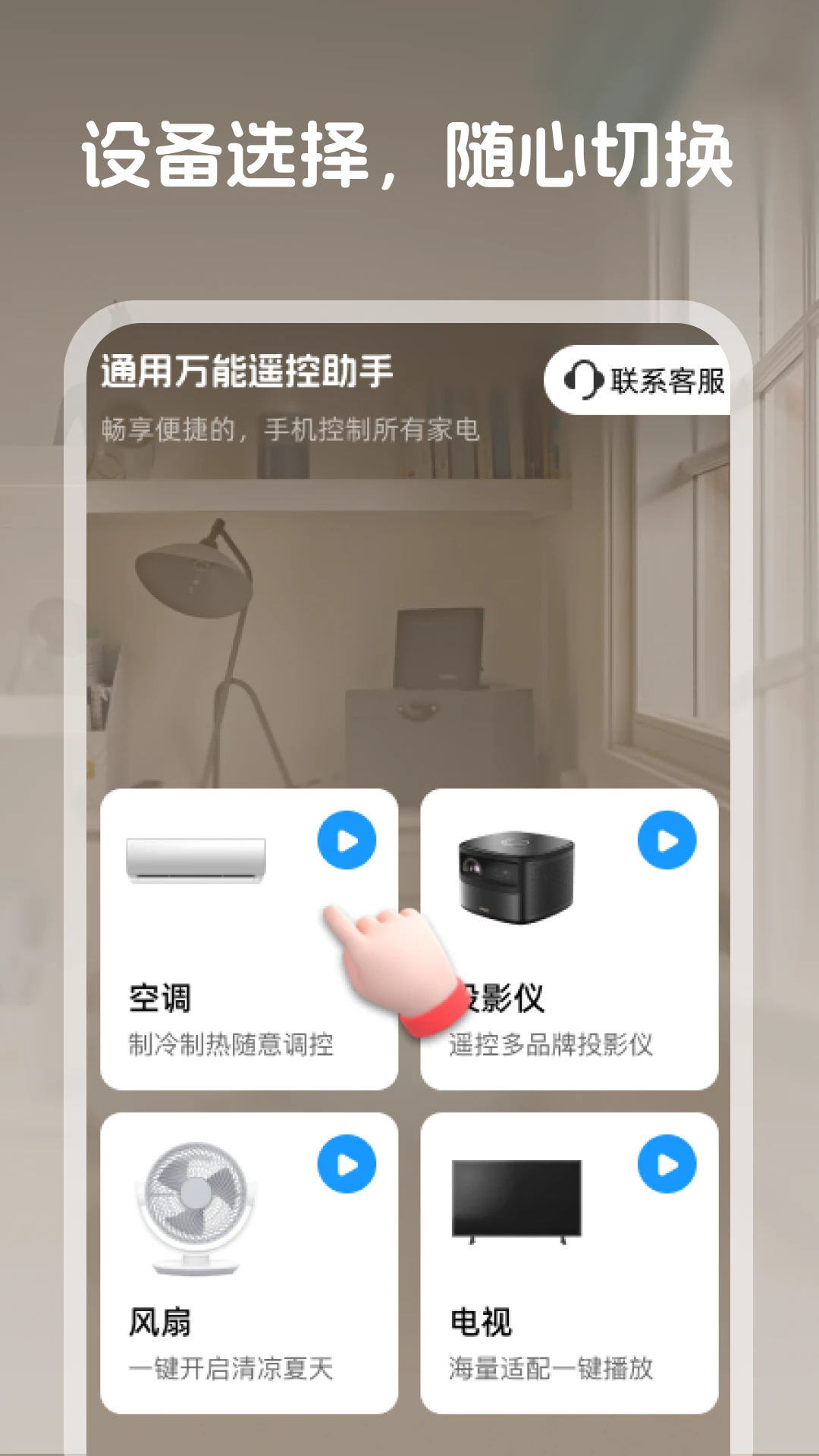Open the 风扇 remote card
Screen dimensions: 819x1456
(250, 1259)
